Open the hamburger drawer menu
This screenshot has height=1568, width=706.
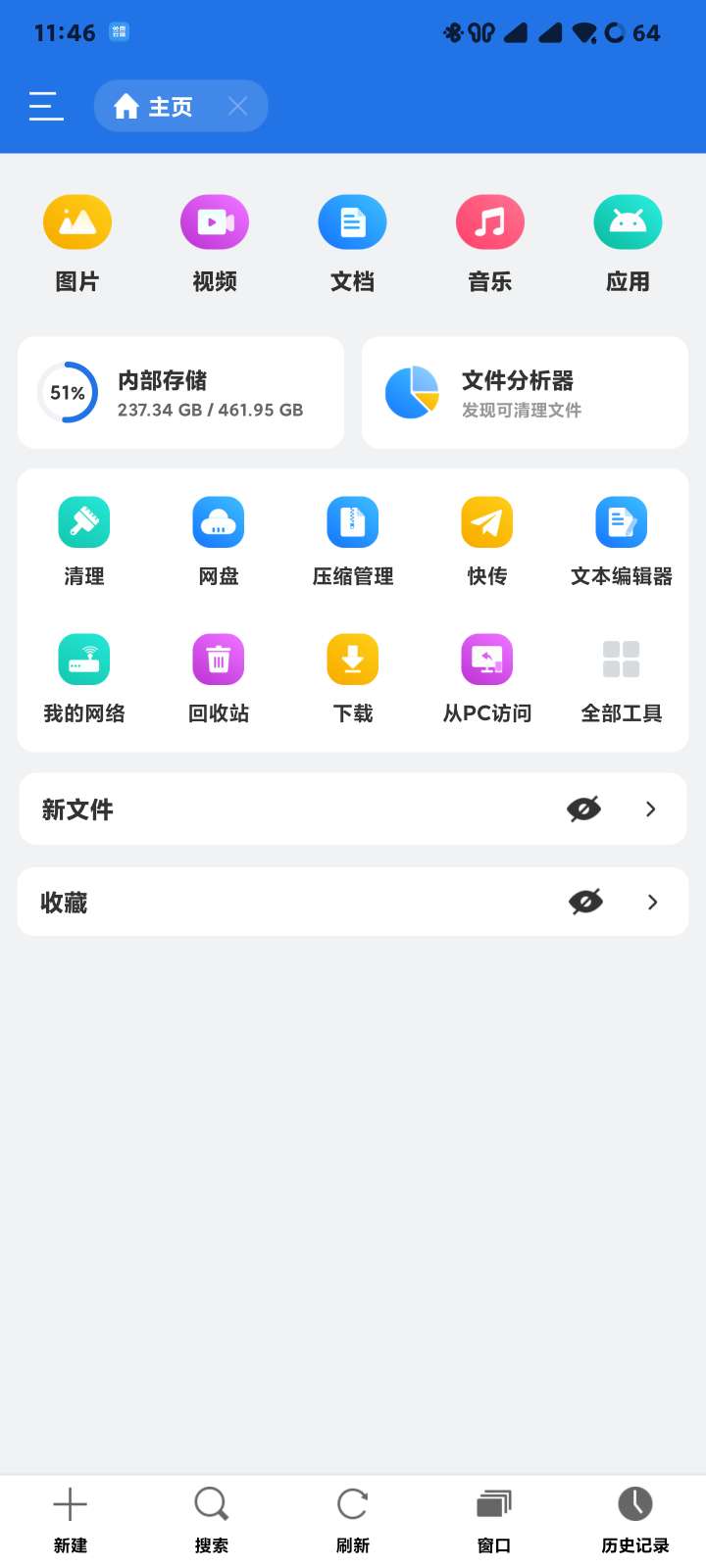point(46,106)
